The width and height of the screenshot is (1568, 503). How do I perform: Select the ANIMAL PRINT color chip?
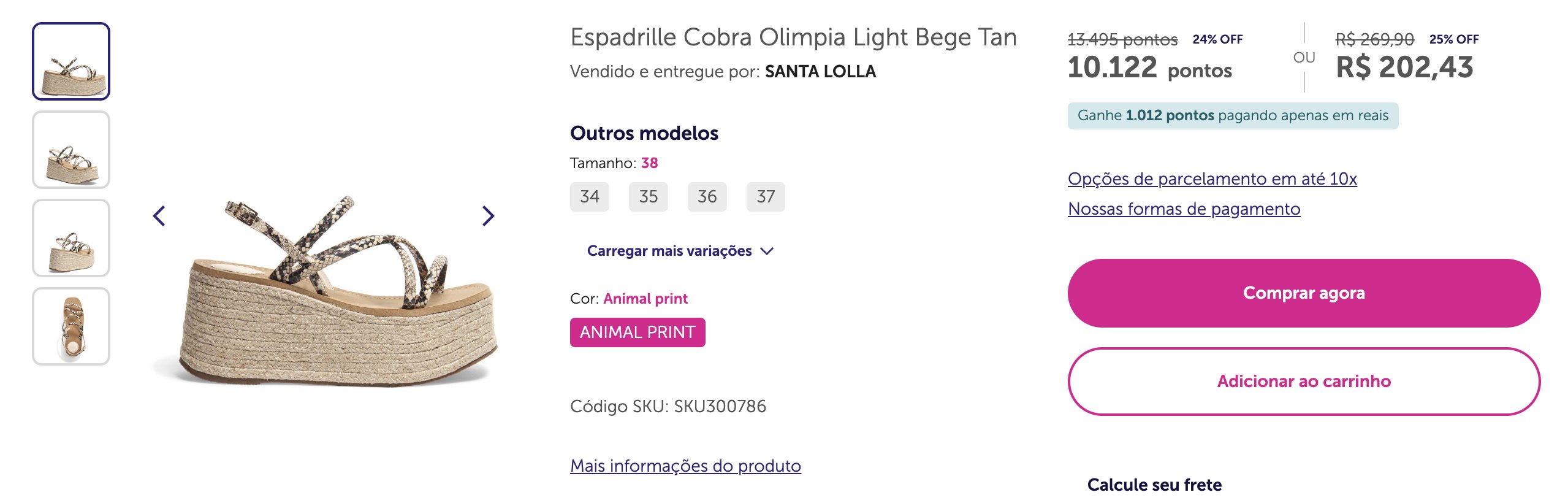[637, 332]
